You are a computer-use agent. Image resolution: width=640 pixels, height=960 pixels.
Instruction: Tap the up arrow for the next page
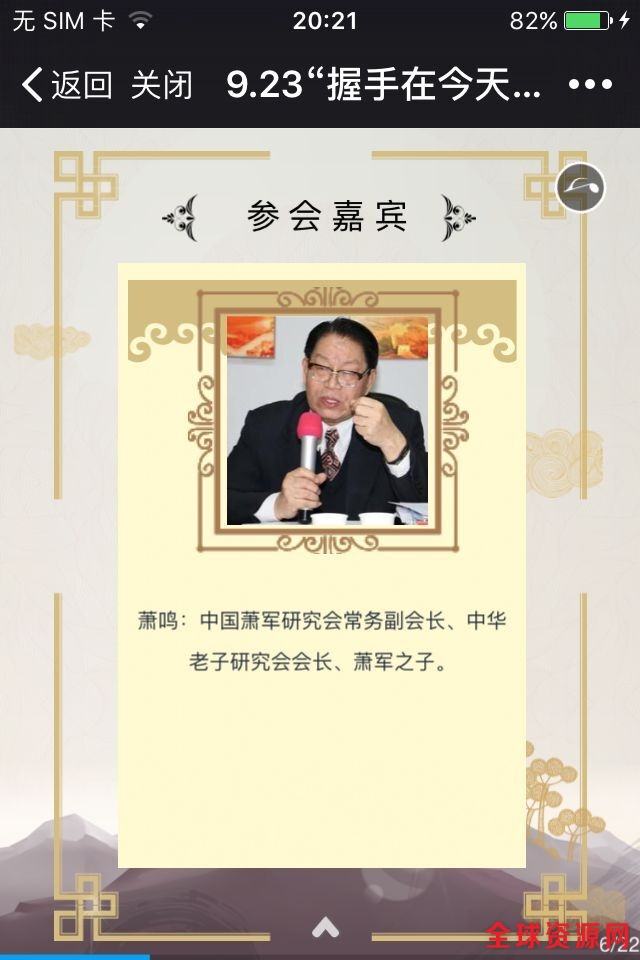(325, 928)
